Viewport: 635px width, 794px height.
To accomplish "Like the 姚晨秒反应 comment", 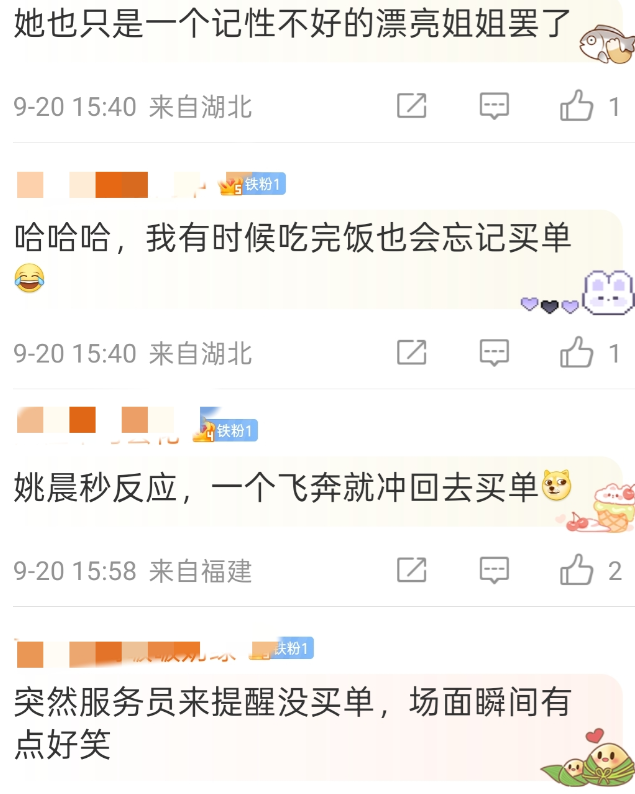I will (577, 571).
